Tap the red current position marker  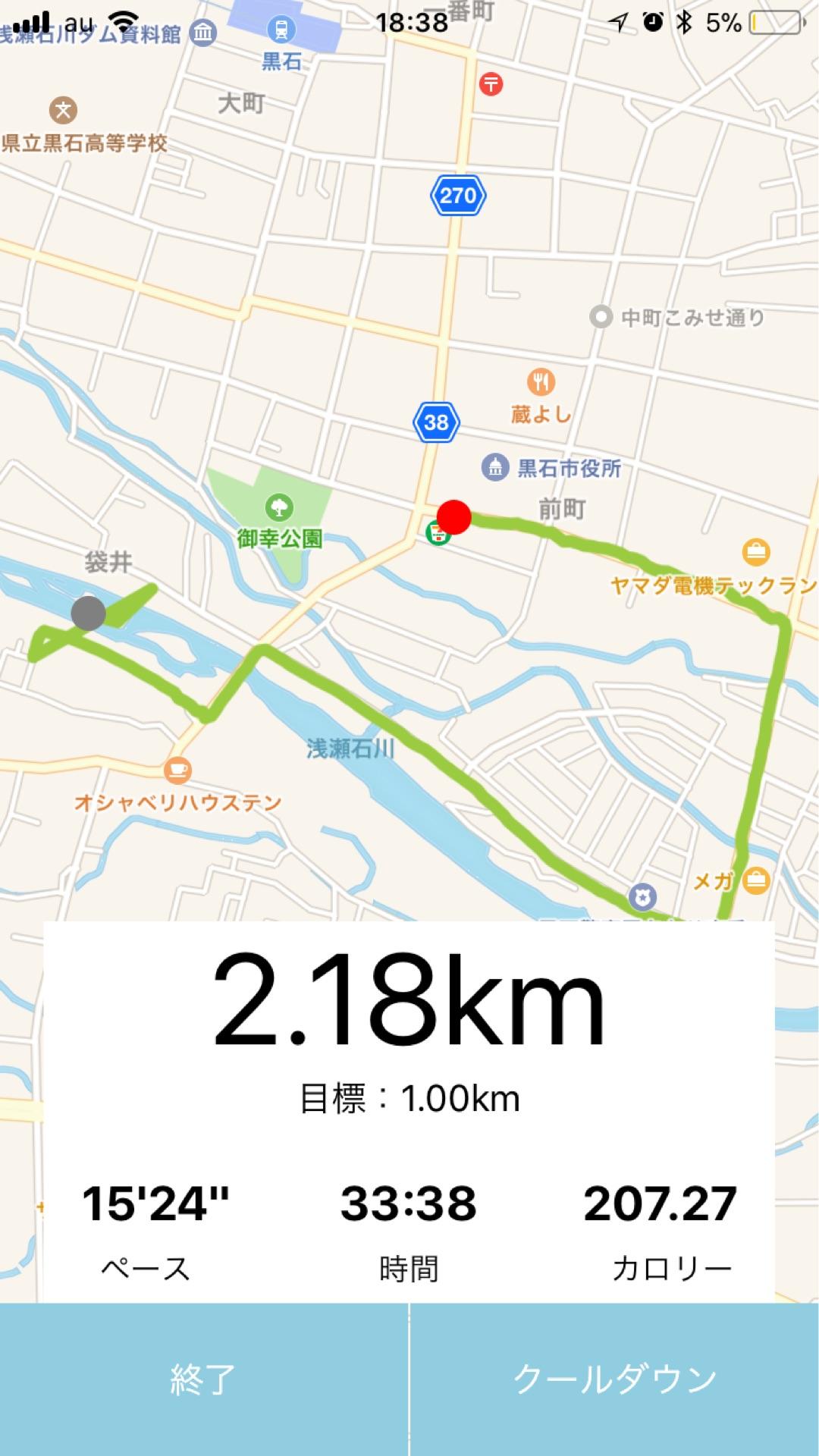455,516
